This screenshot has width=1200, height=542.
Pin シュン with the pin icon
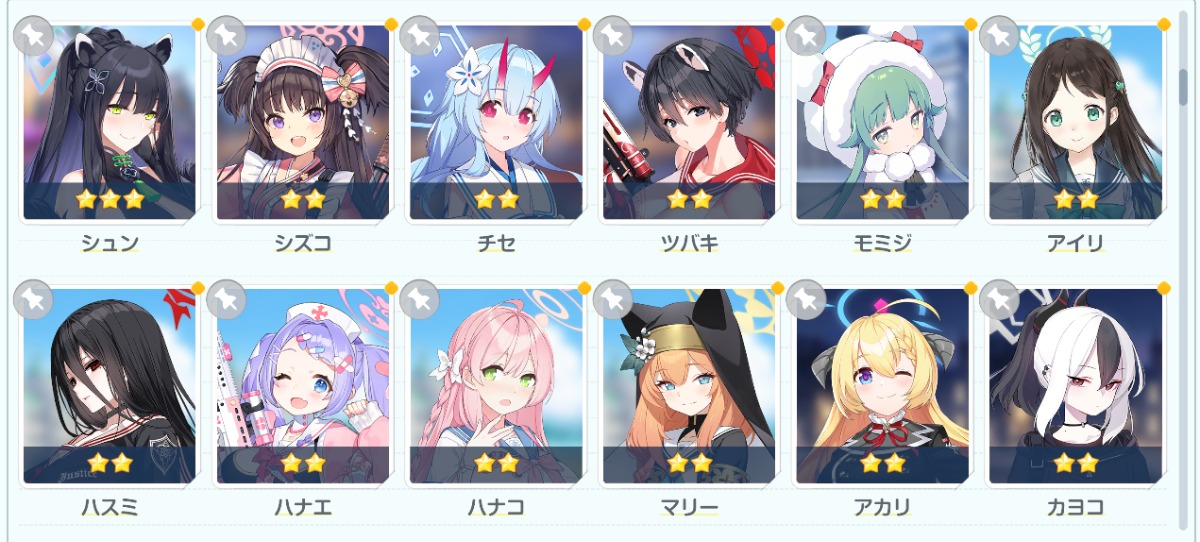coord(33,36)
